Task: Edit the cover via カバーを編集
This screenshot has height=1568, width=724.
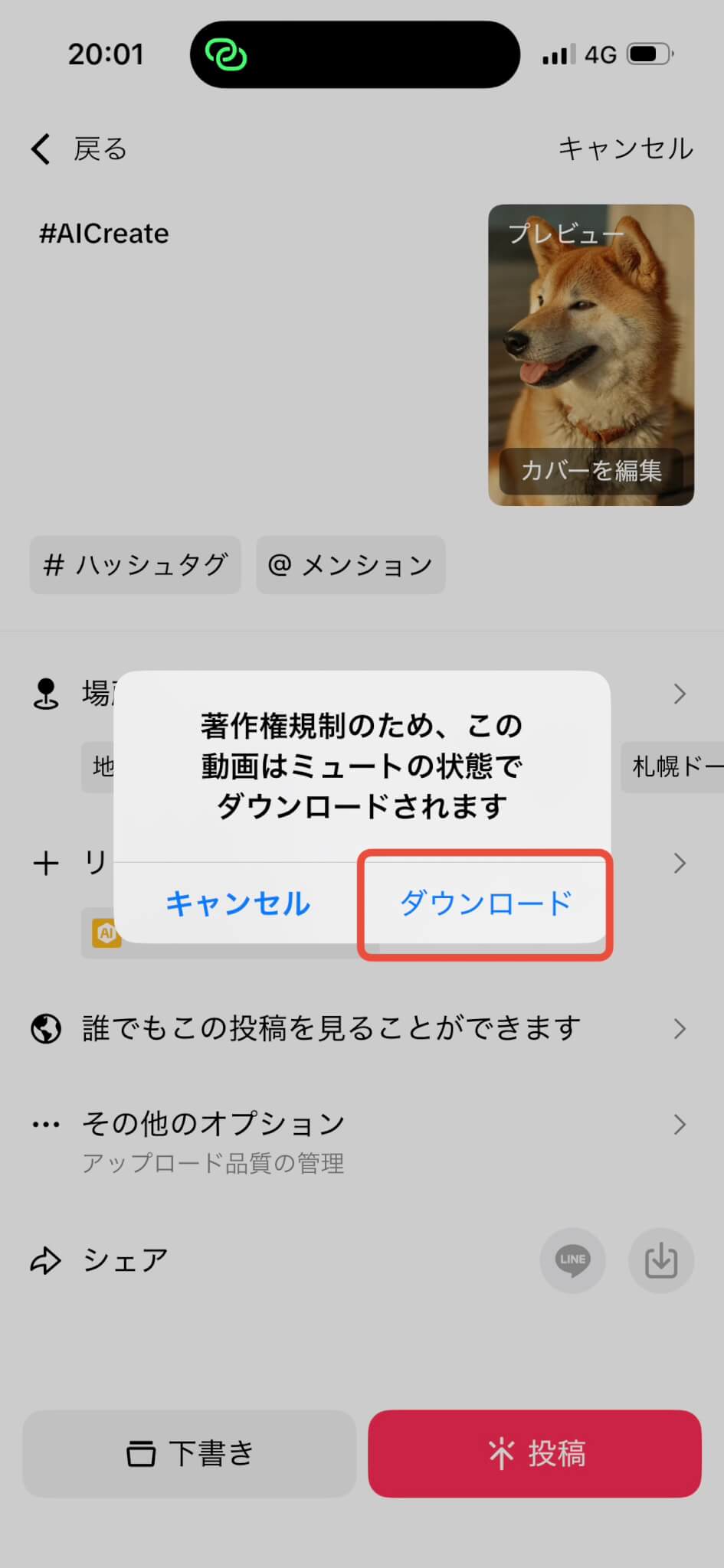Action: point(591,470)
